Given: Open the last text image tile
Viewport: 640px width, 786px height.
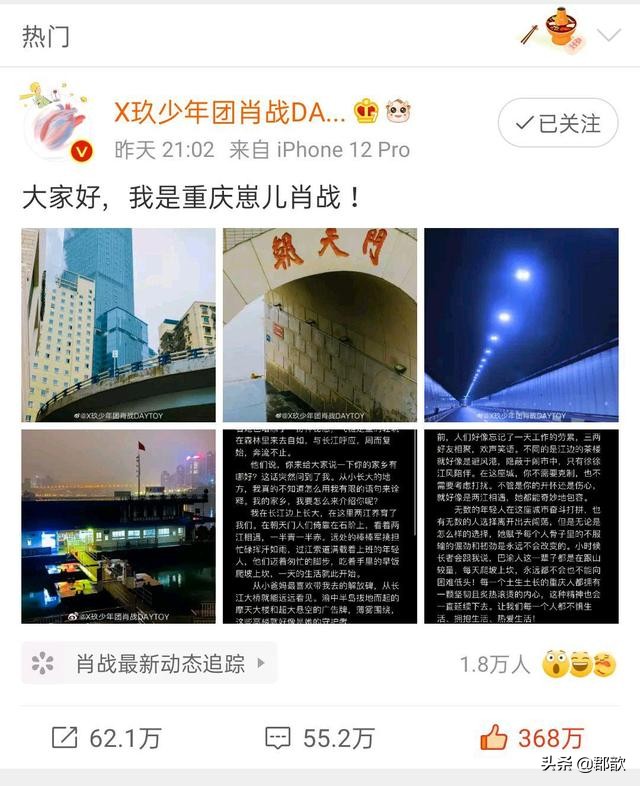Looking at the screenshot, I should 521,527.
